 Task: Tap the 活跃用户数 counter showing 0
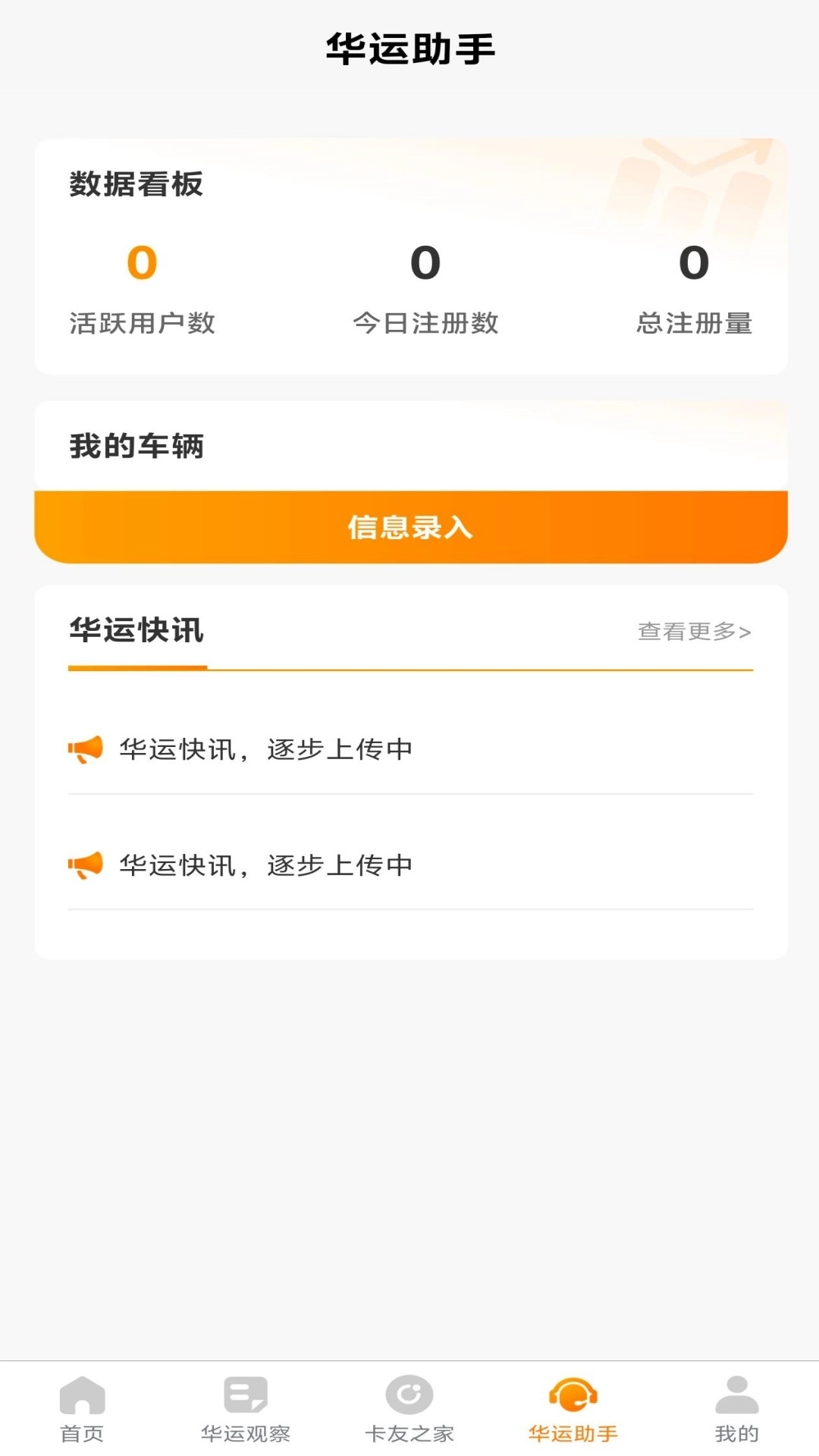[x=143, y=263]
